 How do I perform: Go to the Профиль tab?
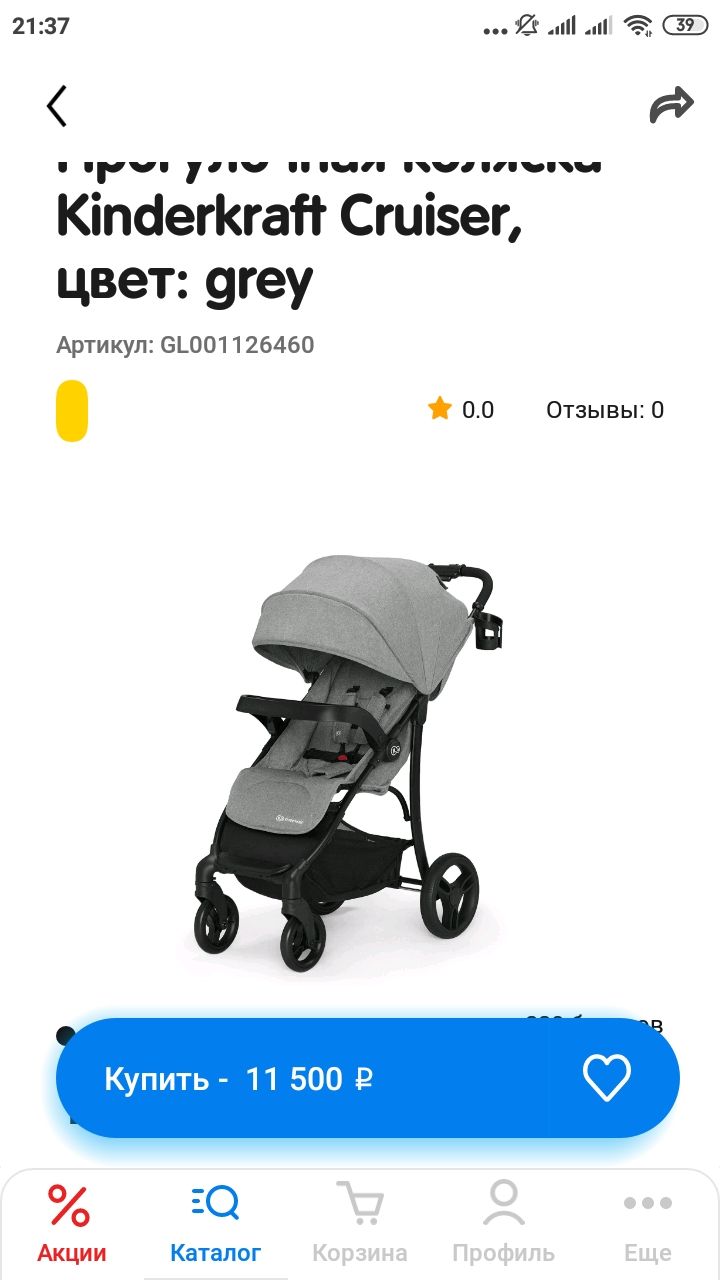[x=504, y=1223]
